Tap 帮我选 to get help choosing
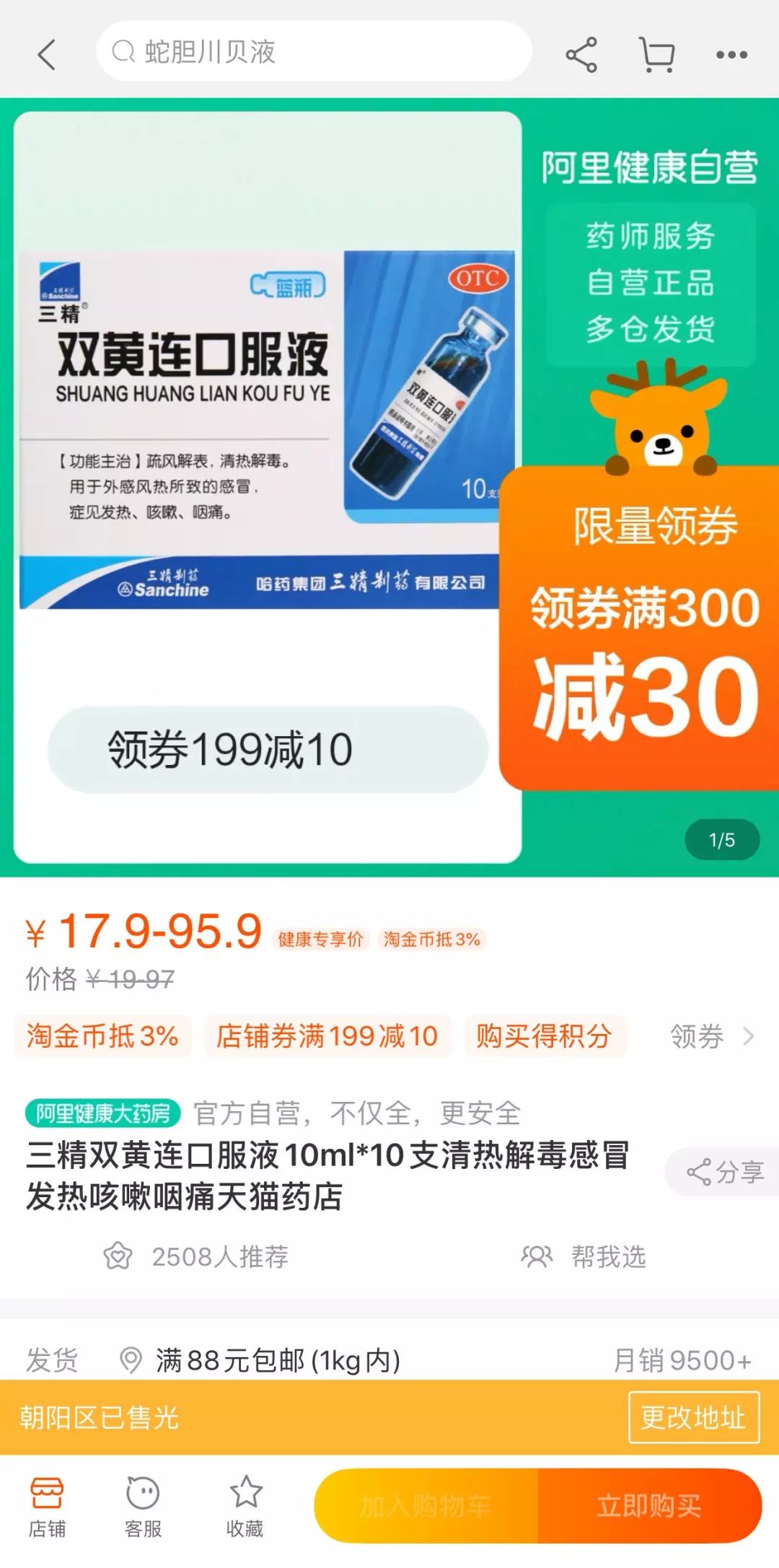779x1568 pixels. pos(584,1257)
